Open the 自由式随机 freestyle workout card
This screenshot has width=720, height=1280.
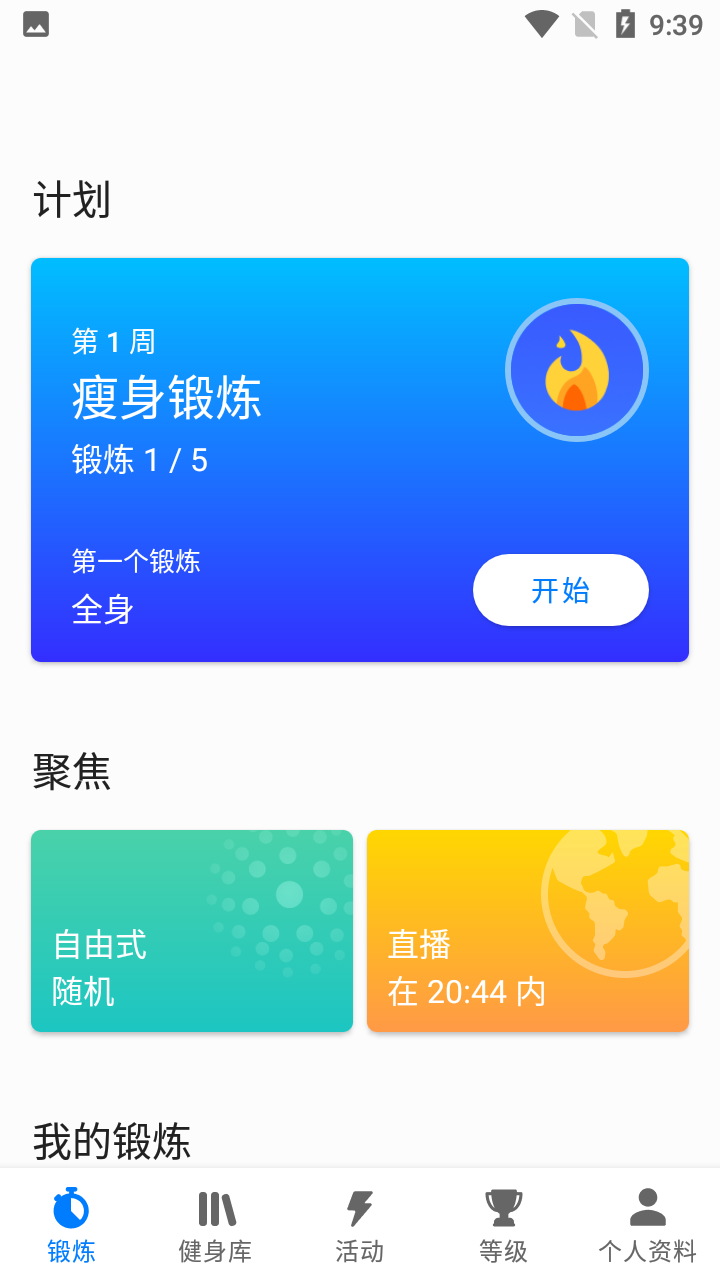[x=192, y=930]
